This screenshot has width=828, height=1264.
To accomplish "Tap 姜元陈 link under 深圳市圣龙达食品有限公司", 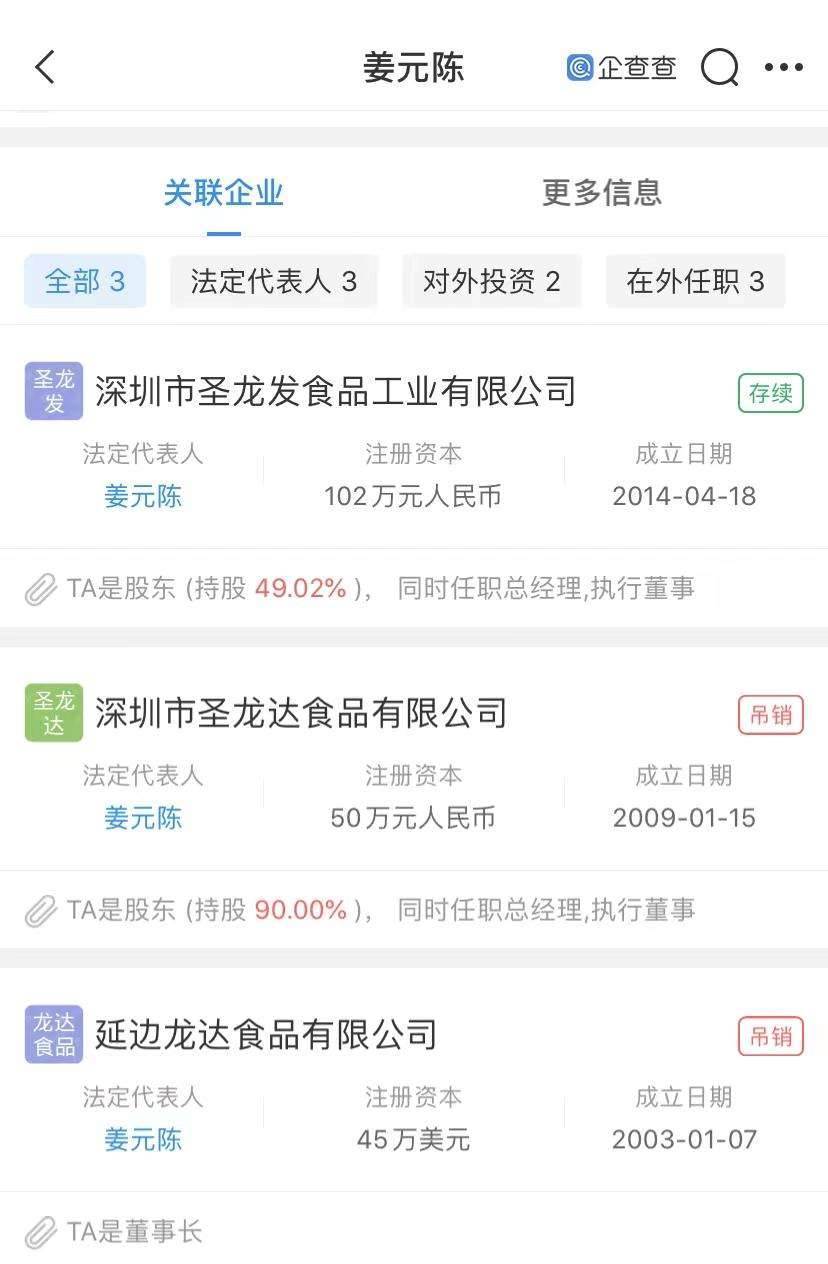I will [x=143, y=818].
